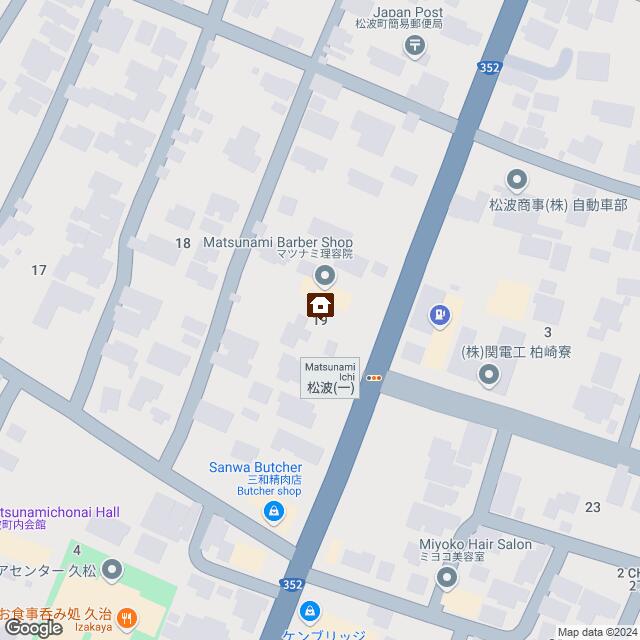The image size is (640, 640).
Task: Select the Matsunami Barber Shop pin
Action: [x=324, y=275]
